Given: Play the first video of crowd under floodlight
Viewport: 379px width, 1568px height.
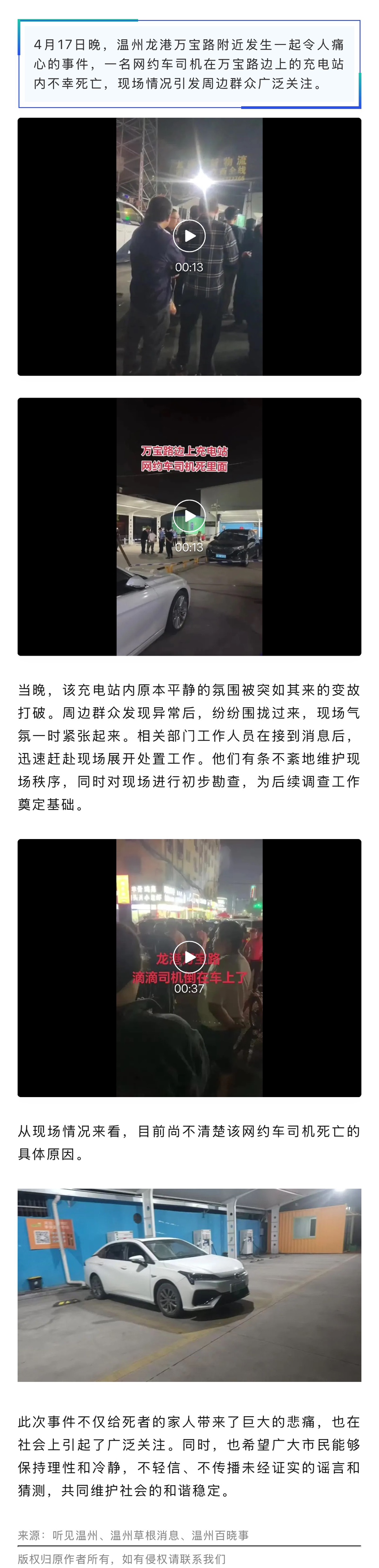Looking at the screenshot, I should (x=189, y=236).
